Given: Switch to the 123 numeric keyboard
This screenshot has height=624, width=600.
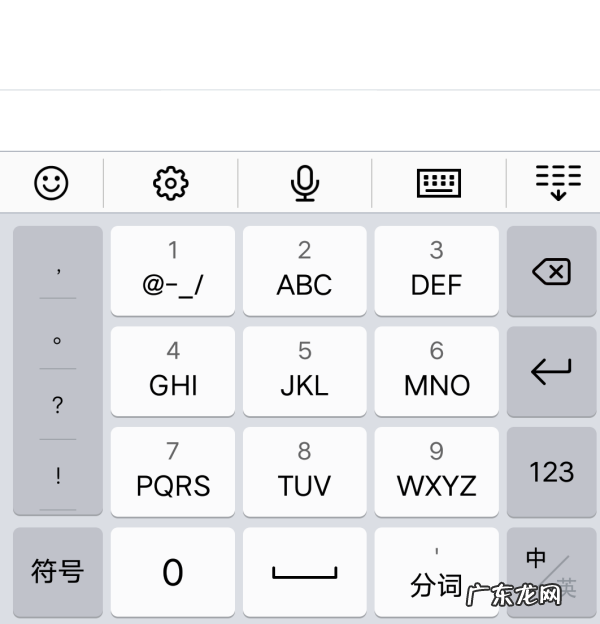Looking at the screenshot, I should 551,472.
